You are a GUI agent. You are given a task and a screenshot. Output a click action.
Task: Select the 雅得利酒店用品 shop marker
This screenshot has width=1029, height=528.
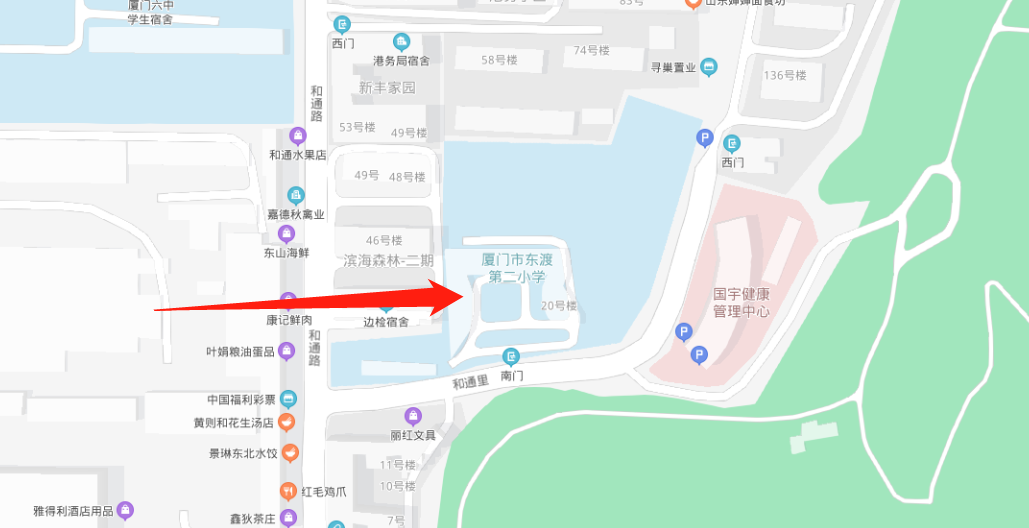tap(125, 510)
